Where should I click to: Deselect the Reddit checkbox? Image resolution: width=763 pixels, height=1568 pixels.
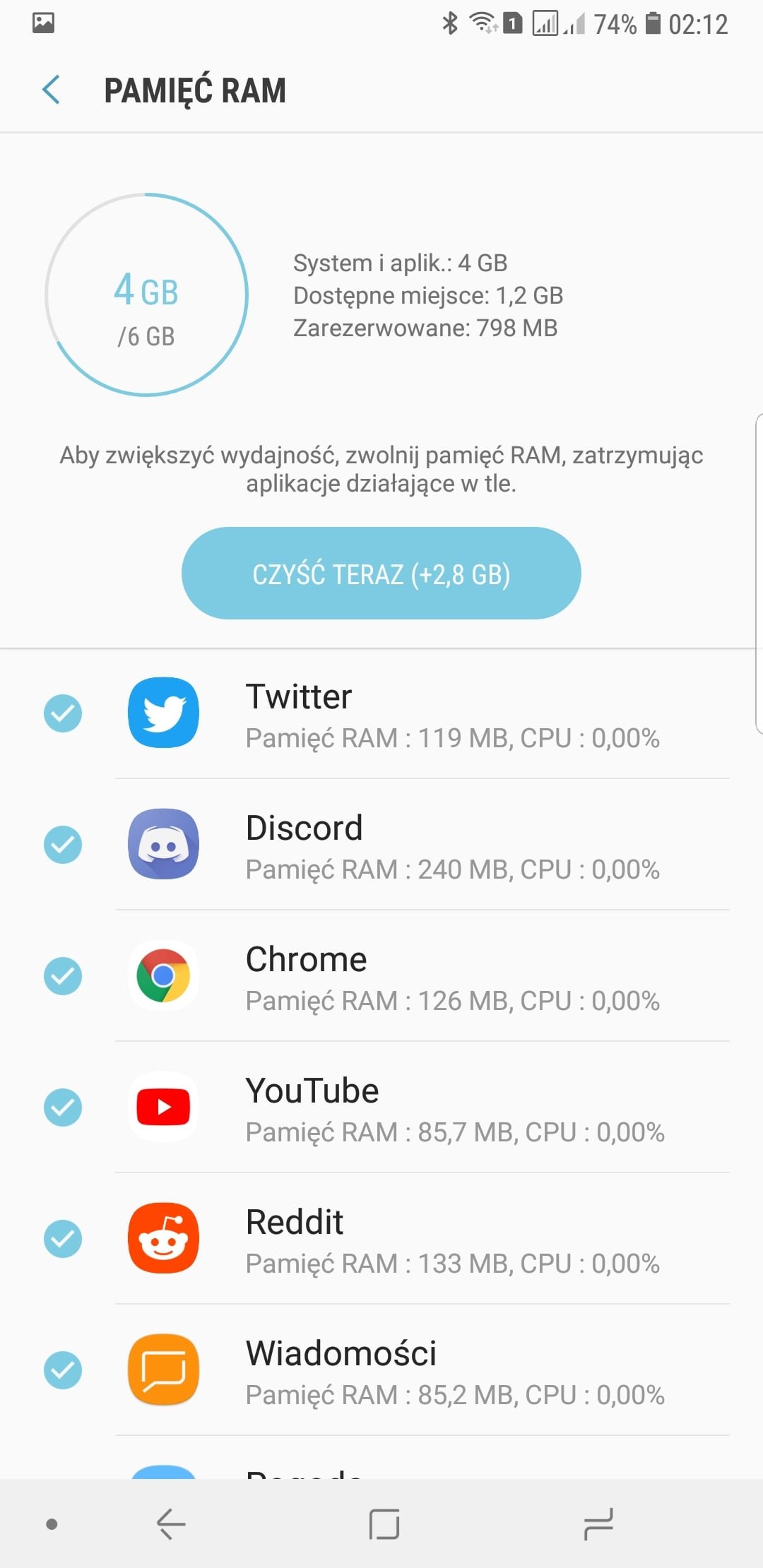tap(63, 1239)
